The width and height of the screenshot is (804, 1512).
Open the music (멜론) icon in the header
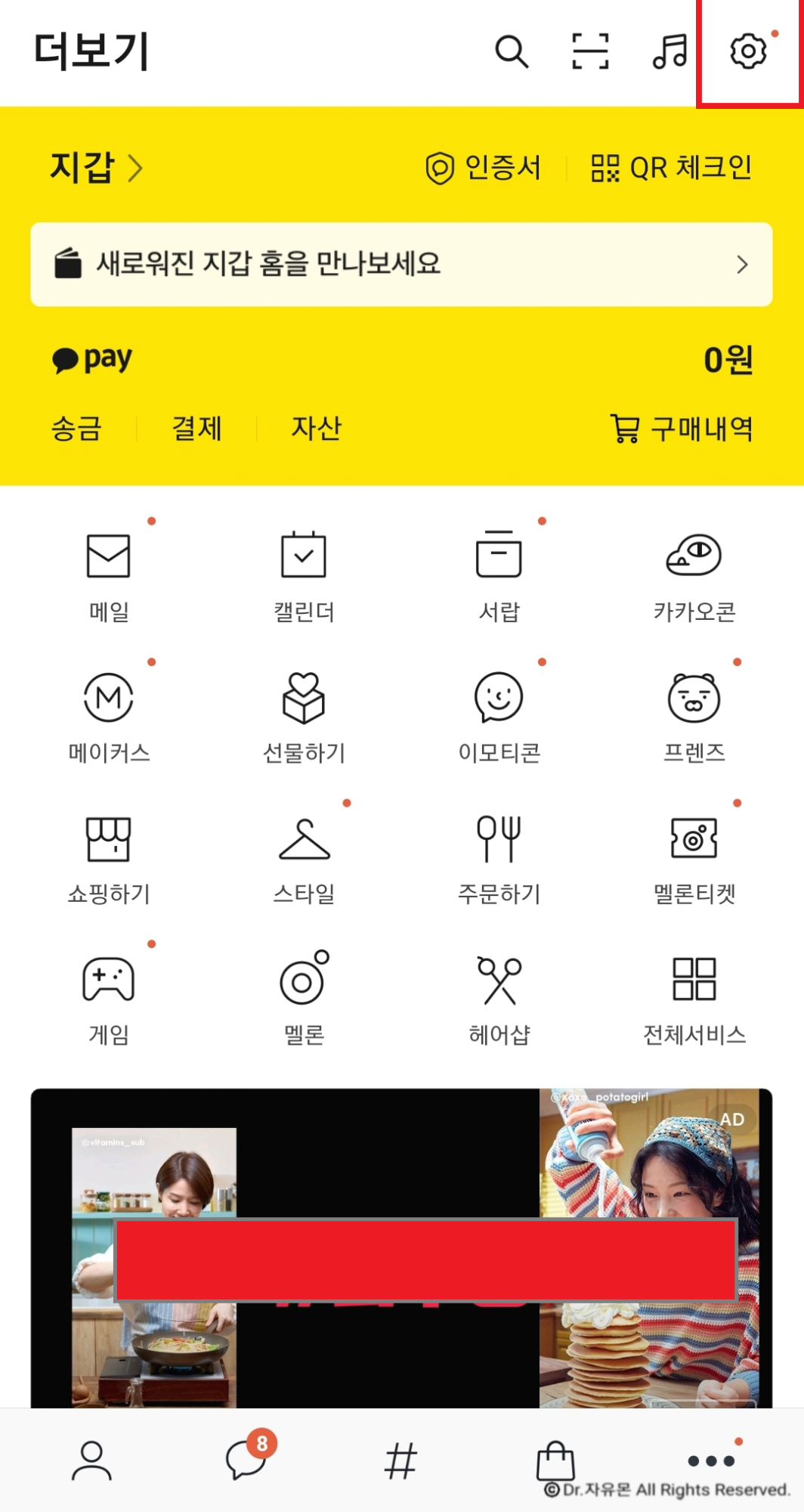click(x=668, y=53)
